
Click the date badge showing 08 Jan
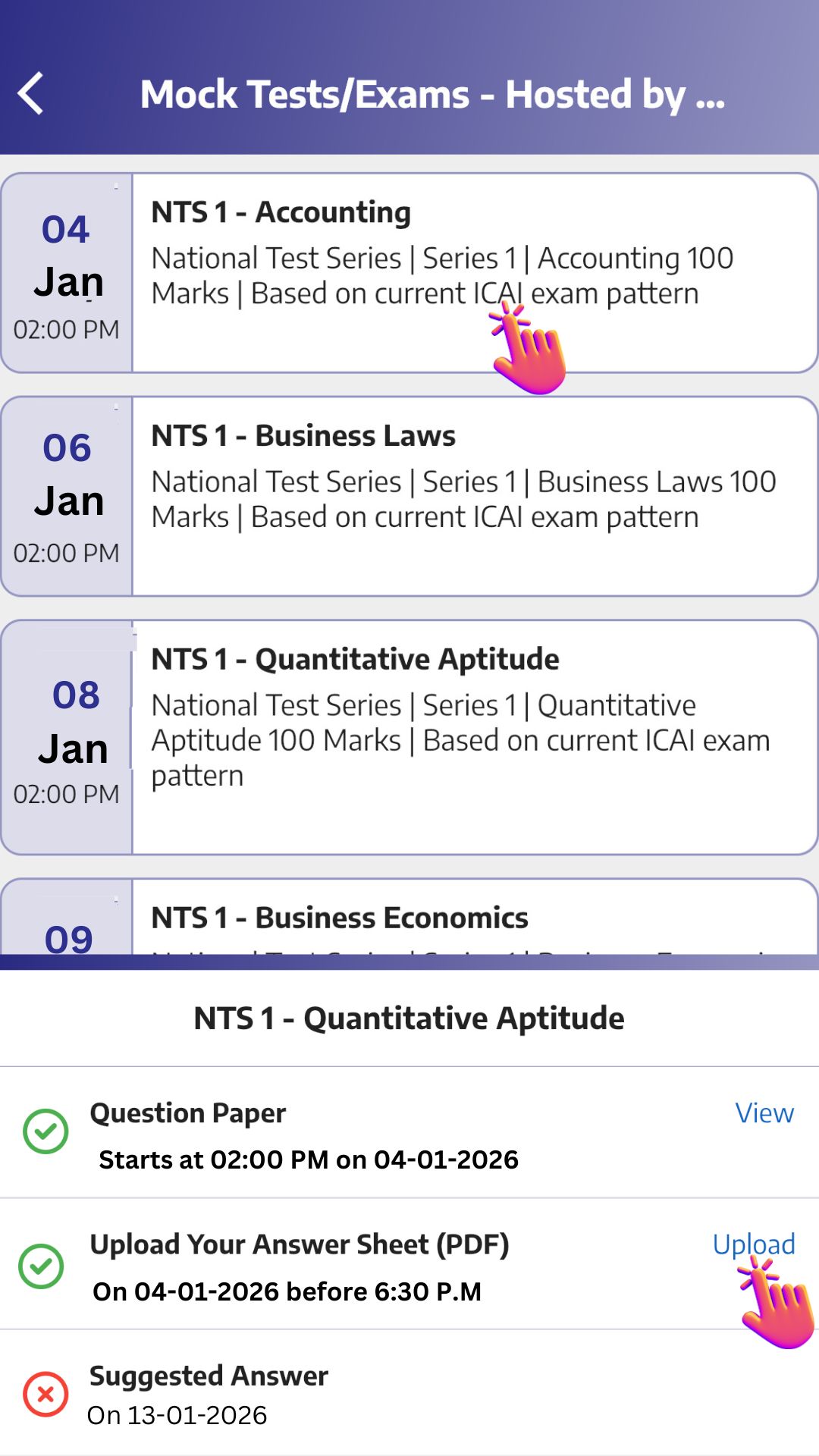[67, 739]
